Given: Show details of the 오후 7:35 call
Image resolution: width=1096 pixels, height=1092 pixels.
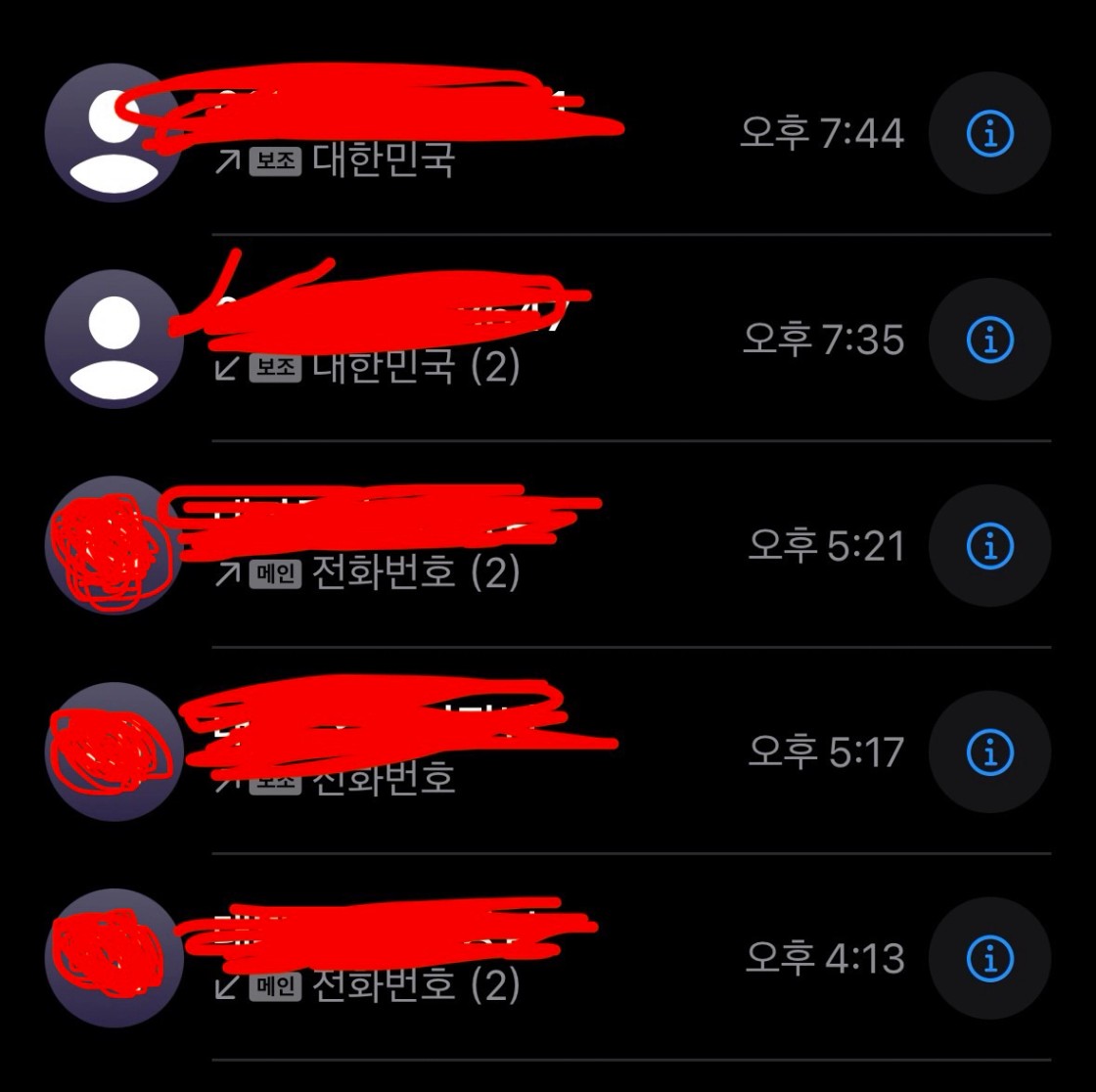Looking at the screenshot, I should point(989,340).
